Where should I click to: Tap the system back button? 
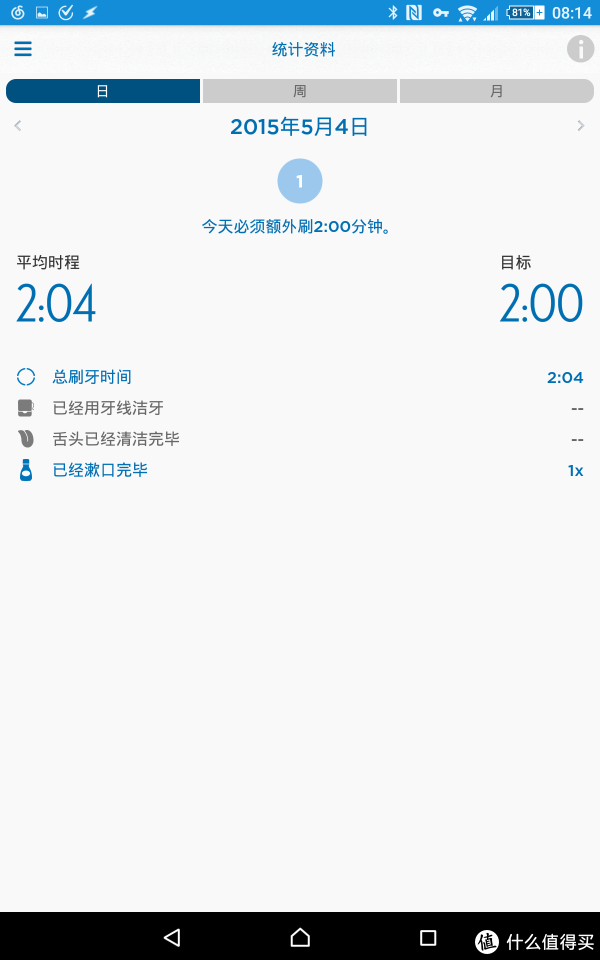pyautogui.click(x=172, y=937)
